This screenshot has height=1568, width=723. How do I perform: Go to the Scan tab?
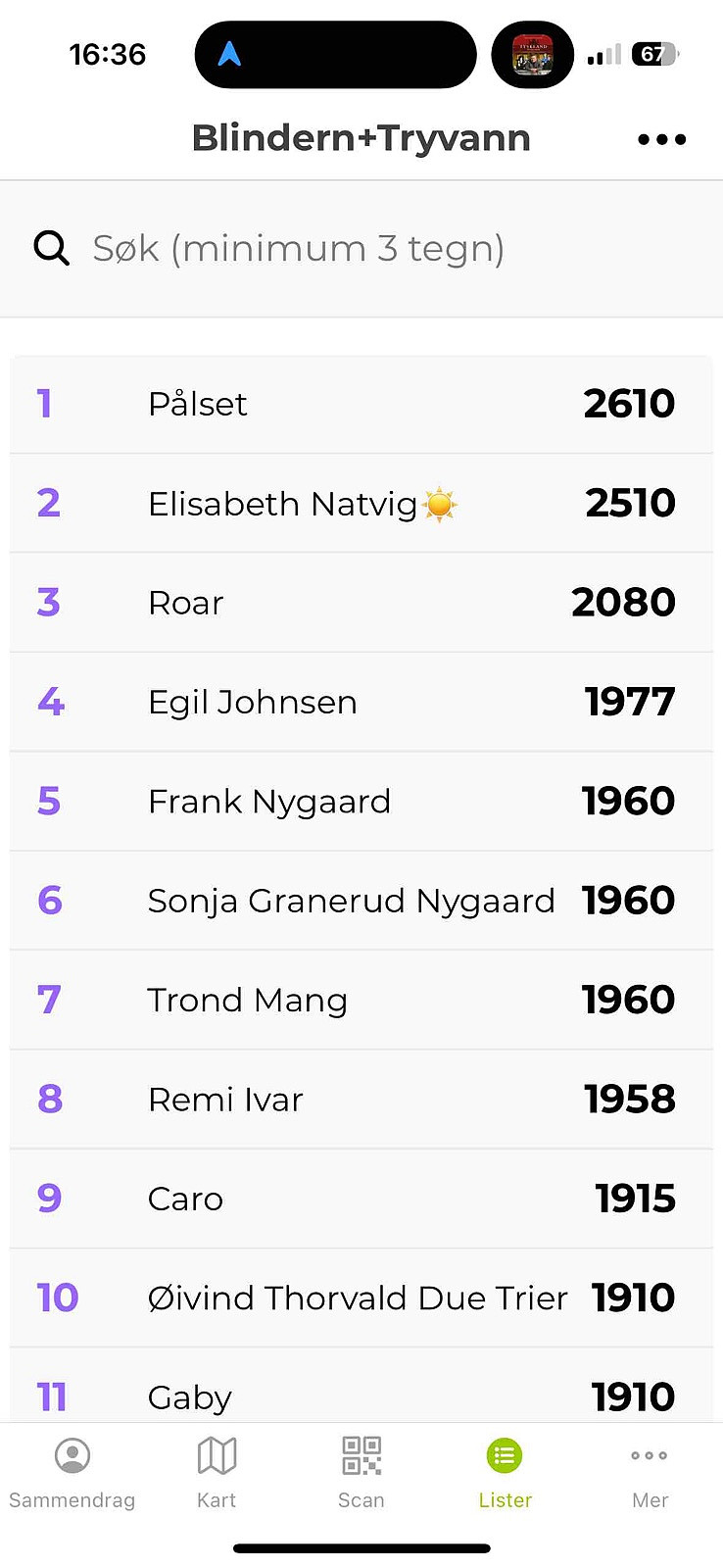pos(361,1473)
